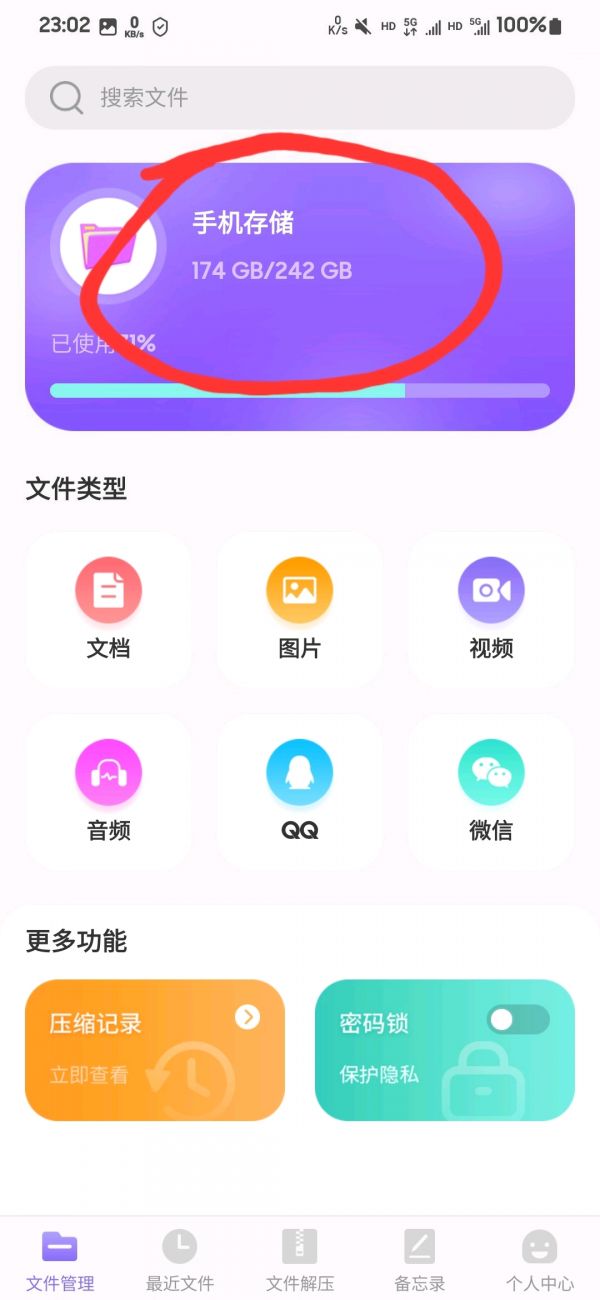Open the 个人中心 tab

tap(539, 1260)
